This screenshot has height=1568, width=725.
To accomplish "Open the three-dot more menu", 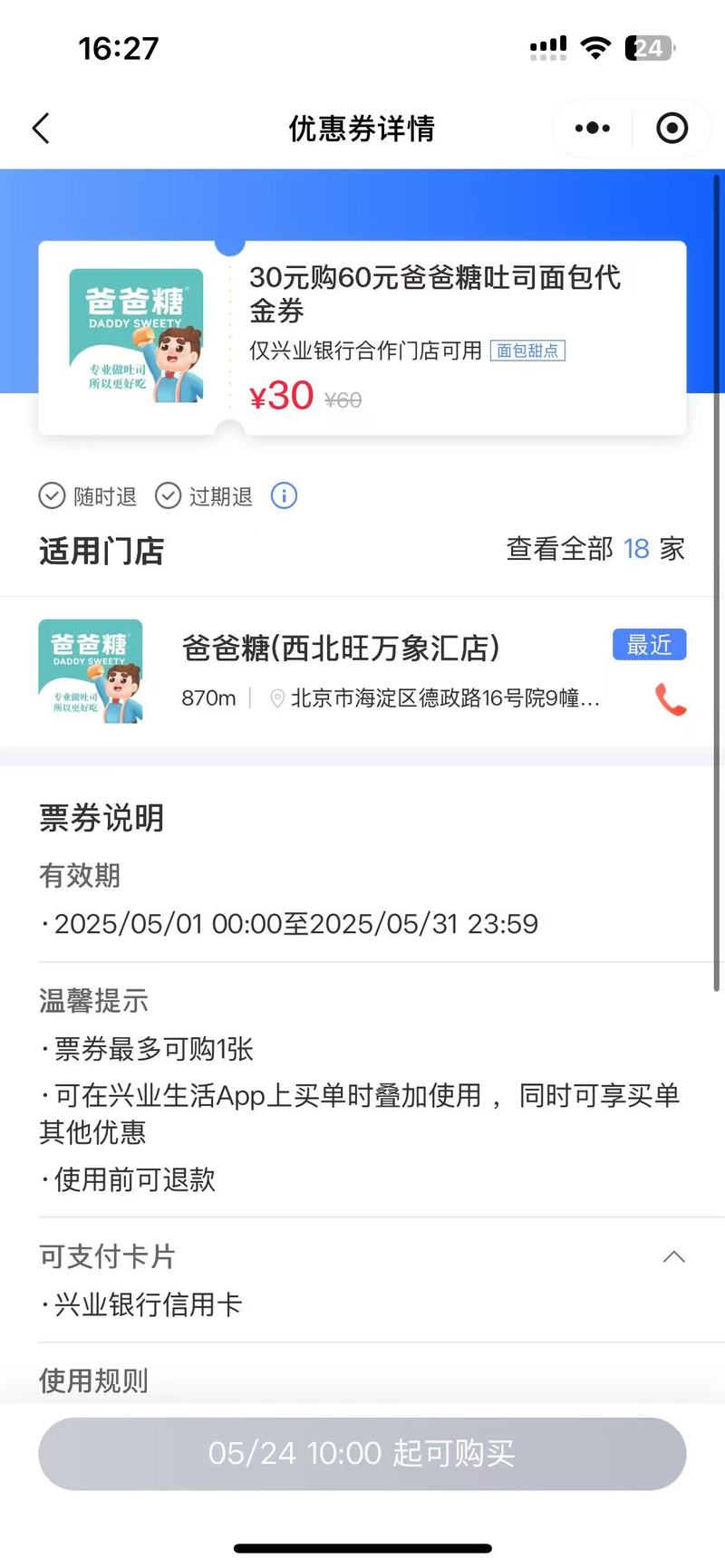I will coord(593,129).
